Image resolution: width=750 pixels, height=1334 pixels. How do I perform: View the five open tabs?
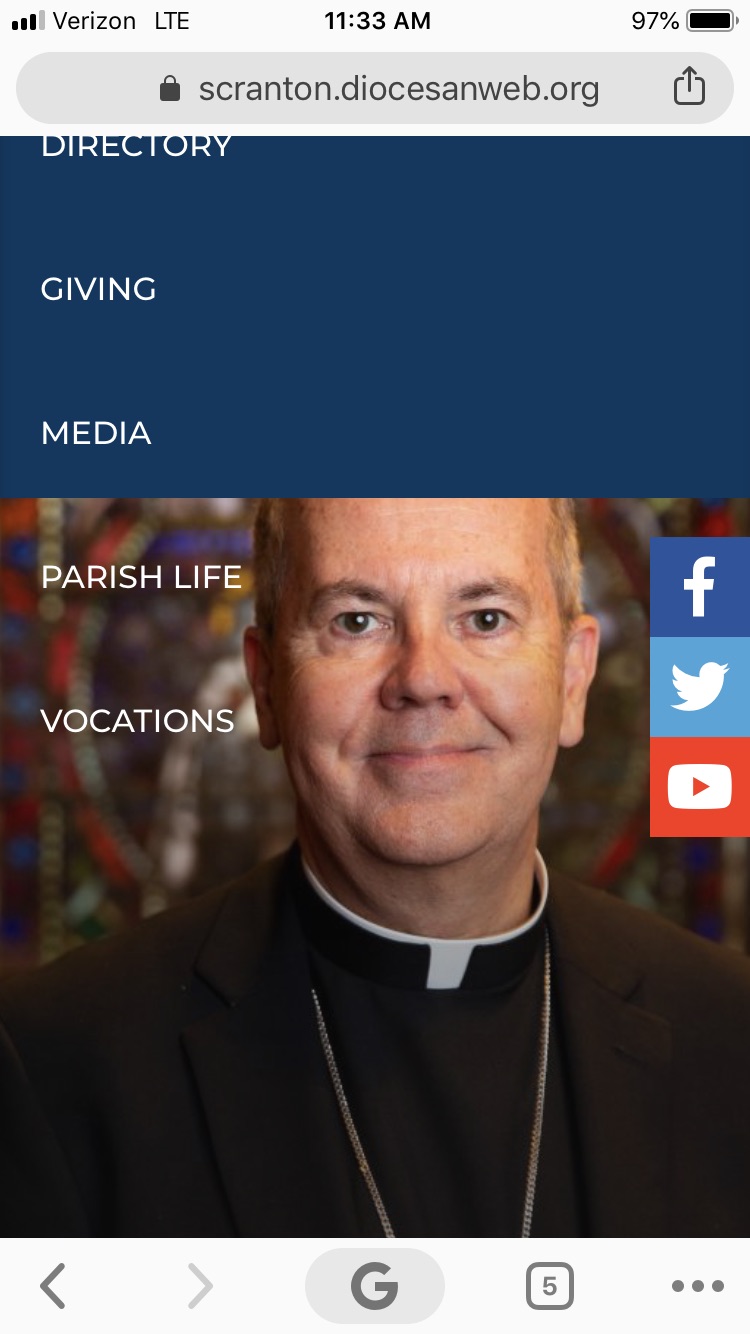point(549,1286)
